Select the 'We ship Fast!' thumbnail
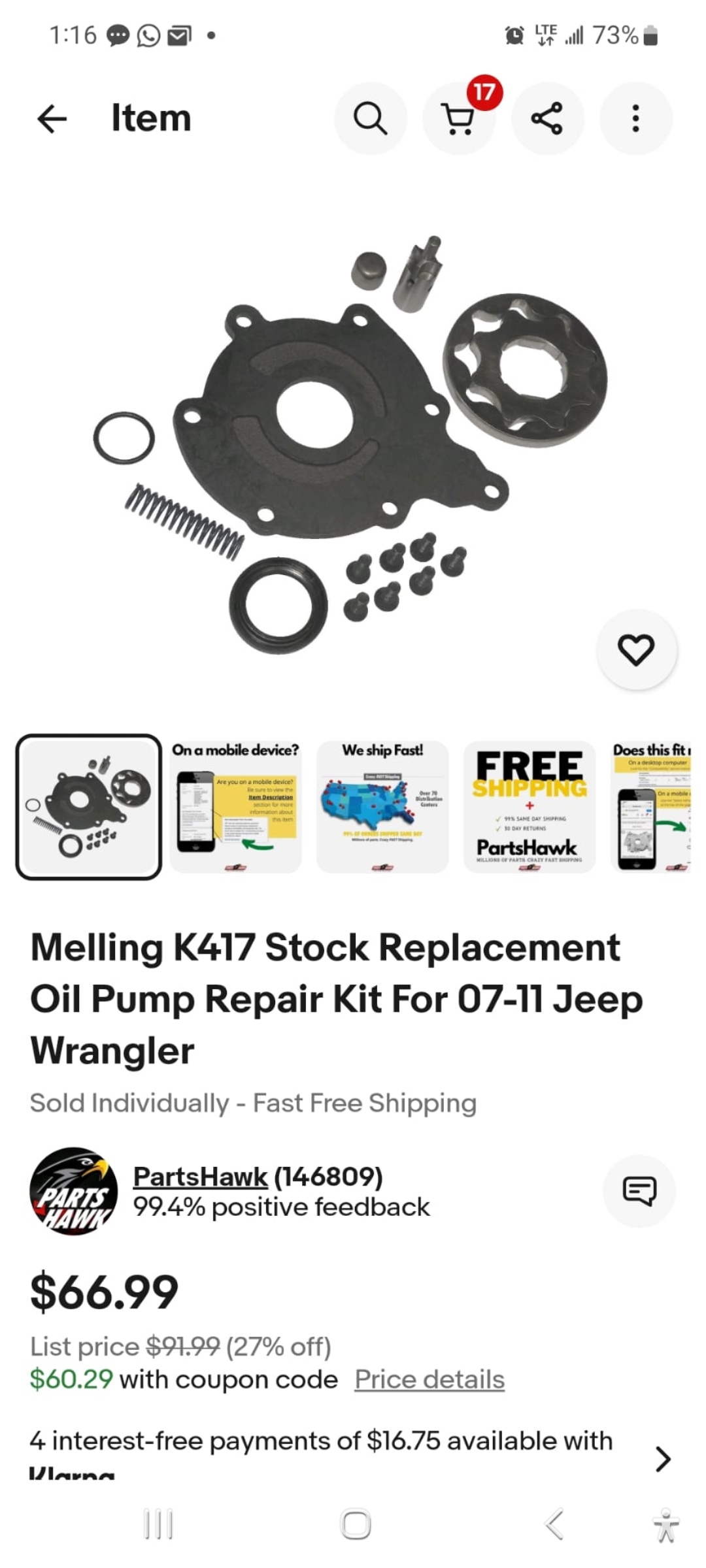The width and height of the screenshot is (706, 1568). (x=382, y=807)
